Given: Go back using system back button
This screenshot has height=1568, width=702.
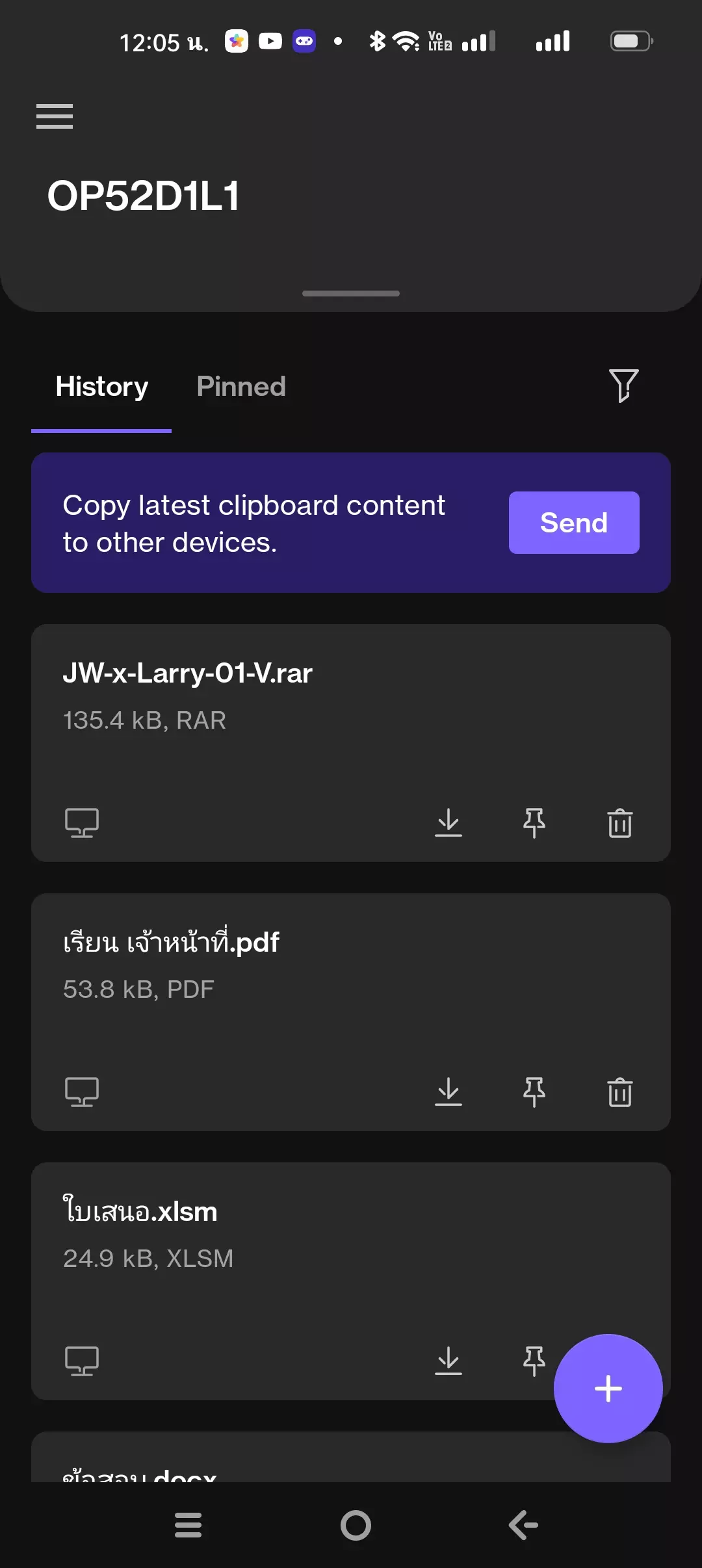Looking at the screenshot, I should point(523,1525).
